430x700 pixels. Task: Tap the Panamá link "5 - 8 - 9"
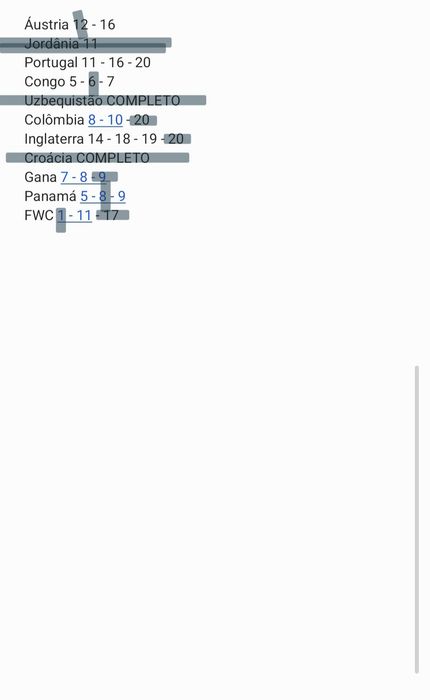click(103, 196)
